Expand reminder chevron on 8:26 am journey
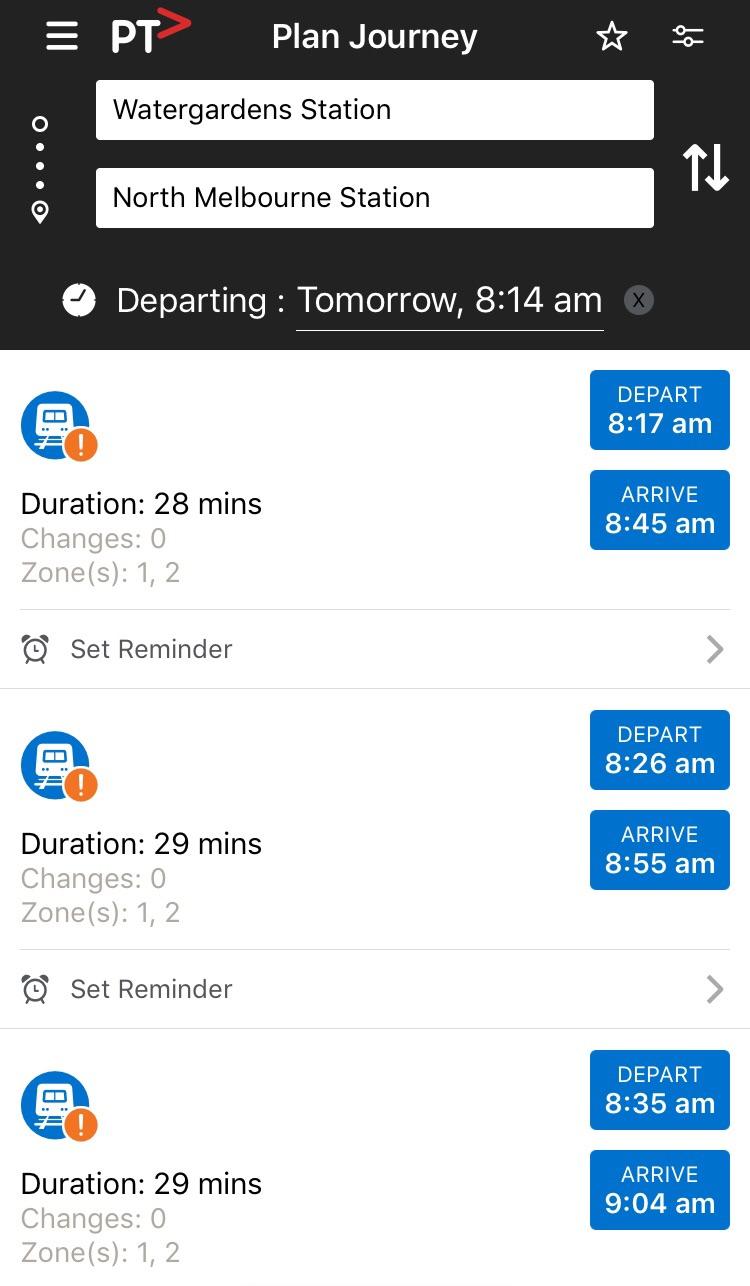 click(x=715, y=989)
